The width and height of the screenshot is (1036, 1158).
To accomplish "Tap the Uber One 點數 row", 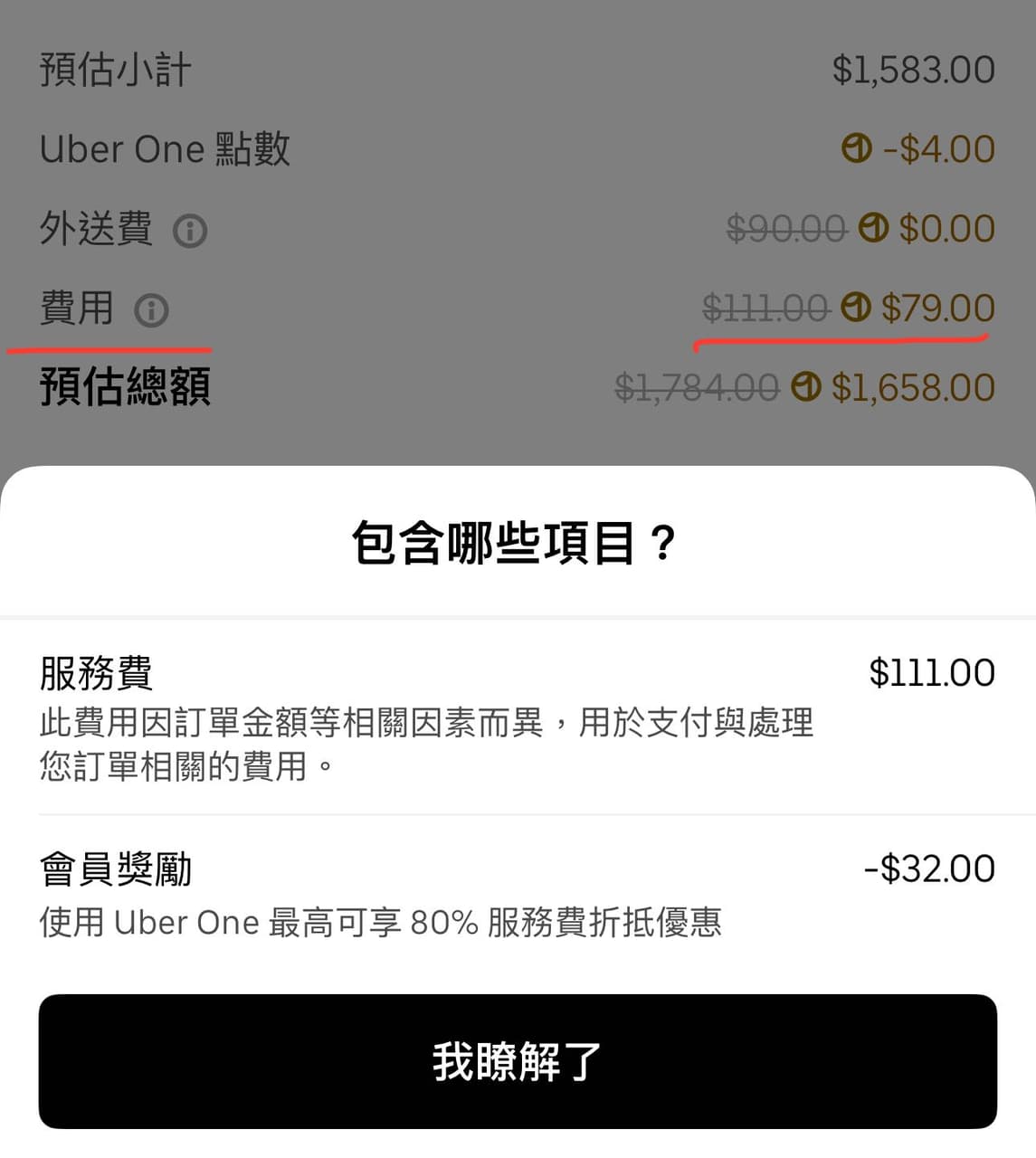I will [x=165, y=148].
